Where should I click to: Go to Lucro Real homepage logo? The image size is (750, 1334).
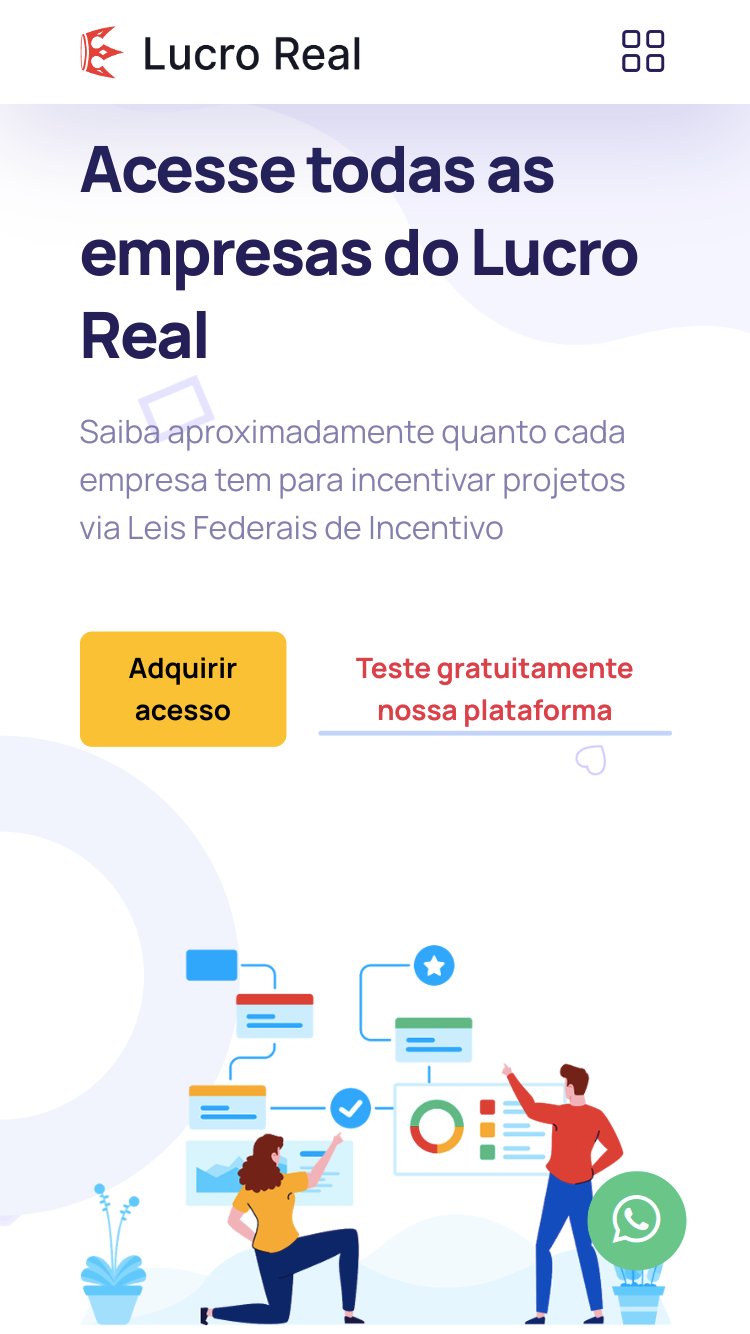tap(221, 53)
